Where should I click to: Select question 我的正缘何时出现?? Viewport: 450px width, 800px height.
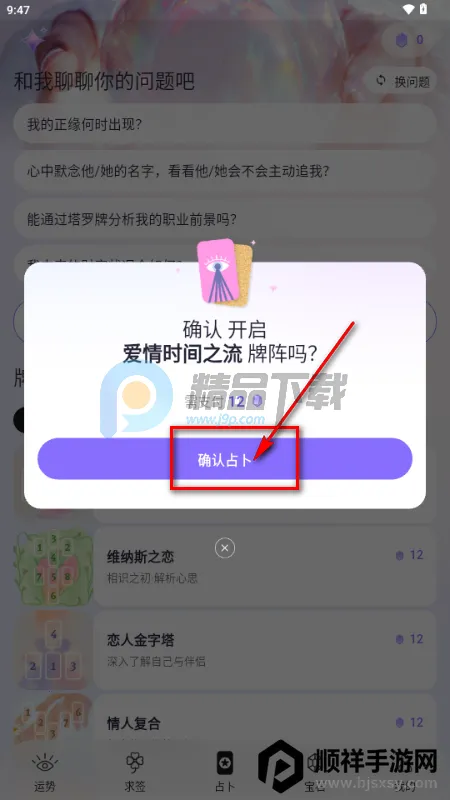tap(225, 124)
